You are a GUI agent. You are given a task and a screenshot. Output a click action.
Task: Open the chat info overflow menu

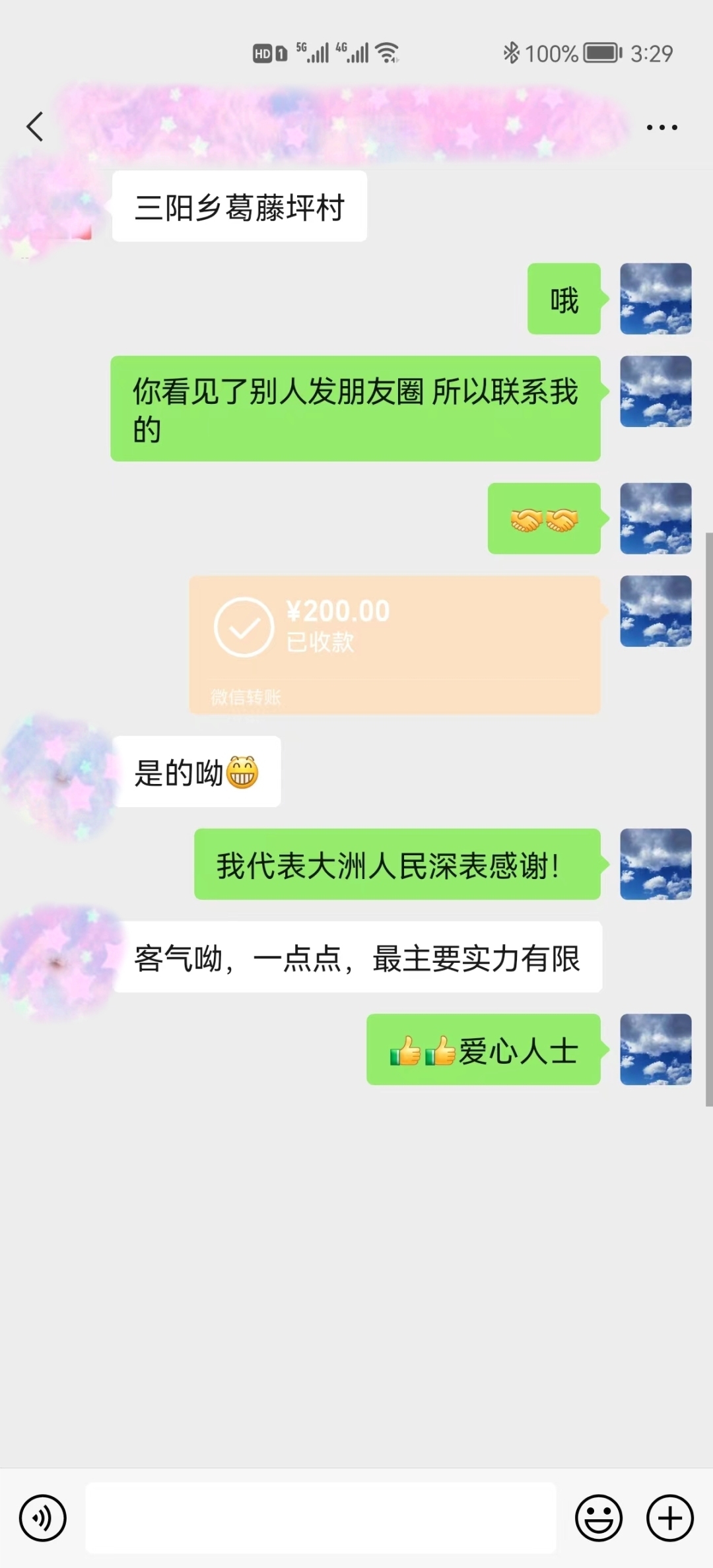662,127
